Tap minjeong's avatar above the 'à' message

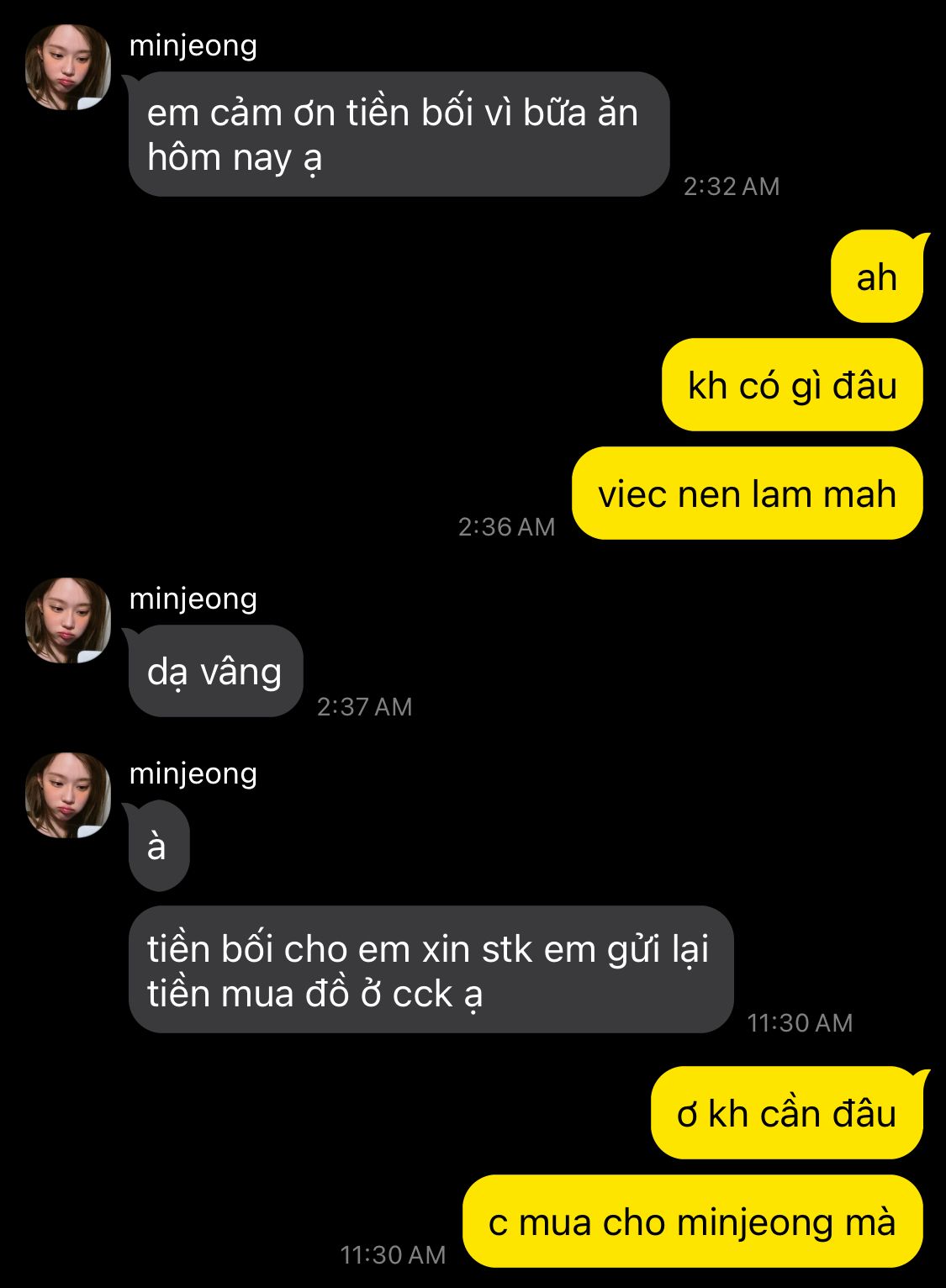68,795
